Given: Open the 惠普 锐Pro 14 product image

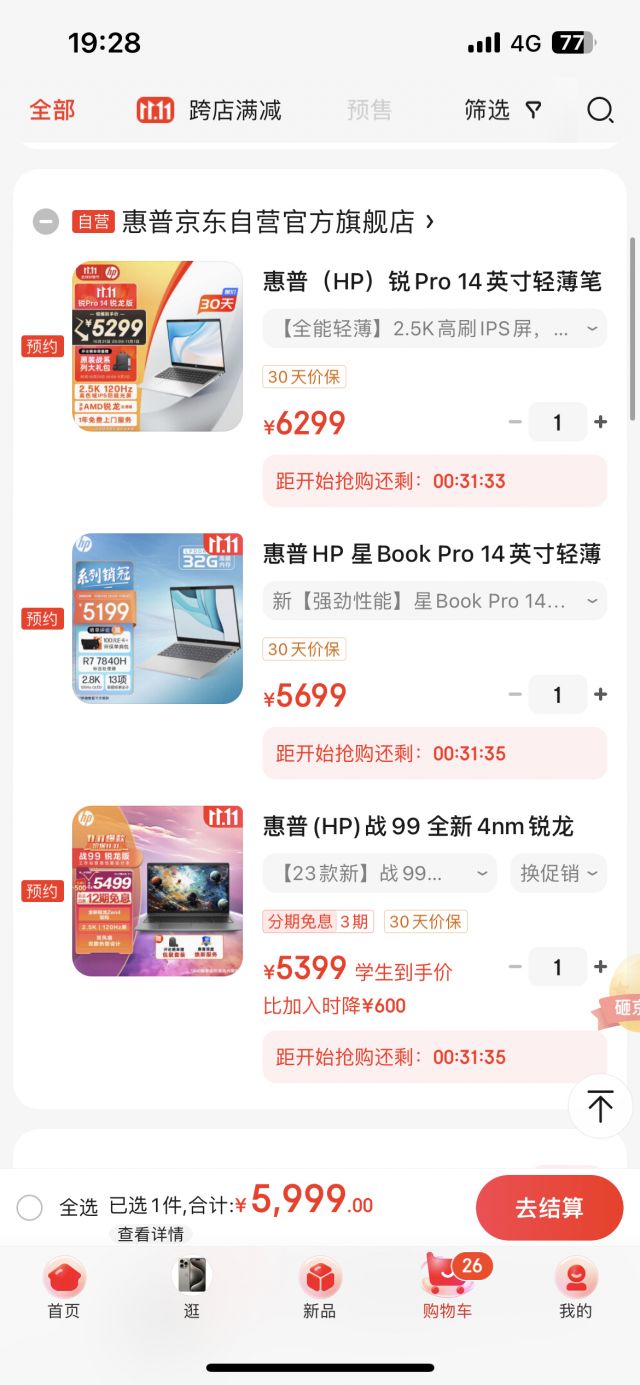Looking at the screenshot, I should pyautogui.click(x=157, y=346).
